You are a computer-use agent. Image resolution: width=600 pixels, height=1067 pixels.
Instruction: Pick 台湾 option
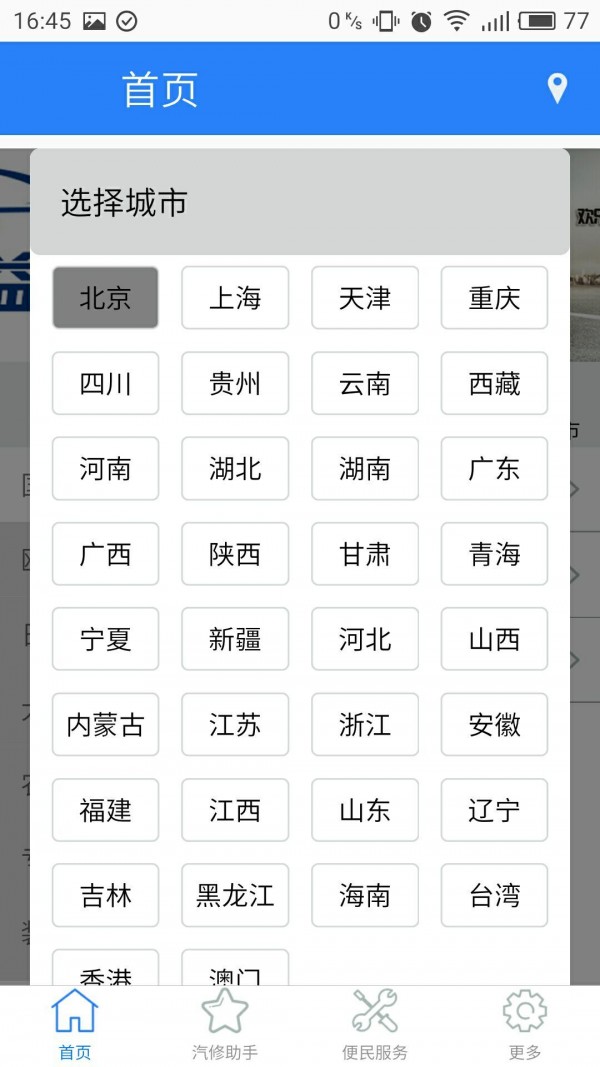point(494,895)
